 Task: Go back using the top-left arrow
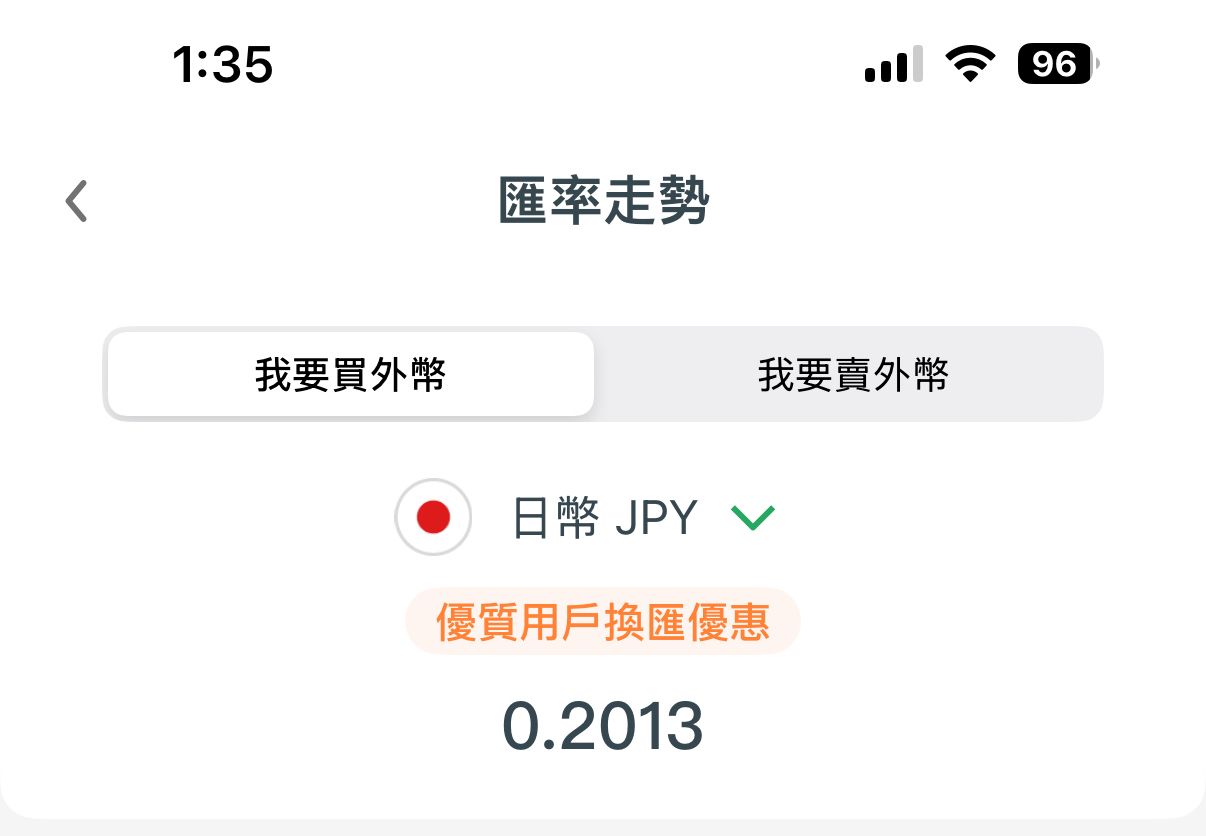tap(77, 201)
